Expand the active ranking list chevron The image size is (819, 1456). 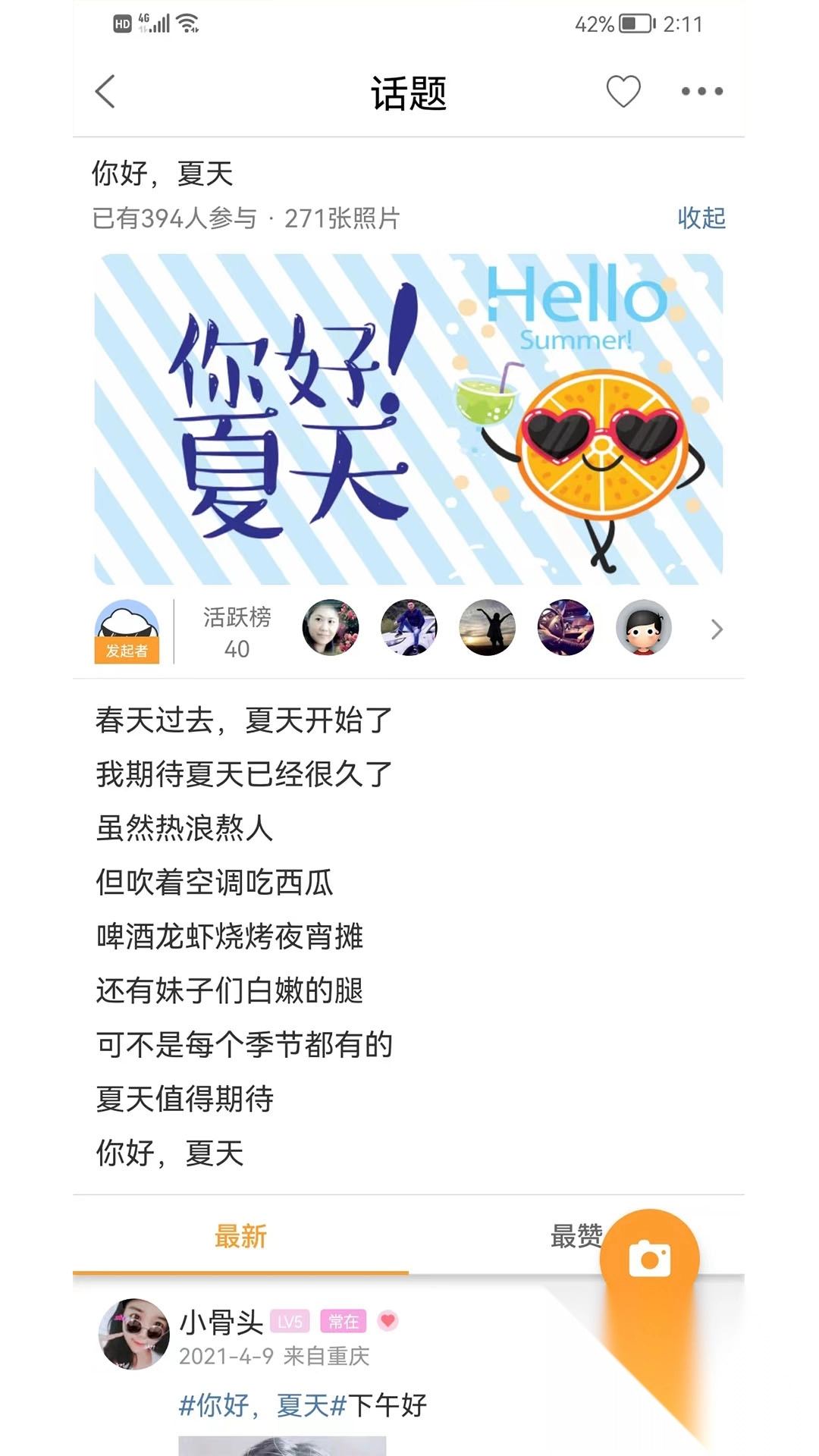click(717, 629)
